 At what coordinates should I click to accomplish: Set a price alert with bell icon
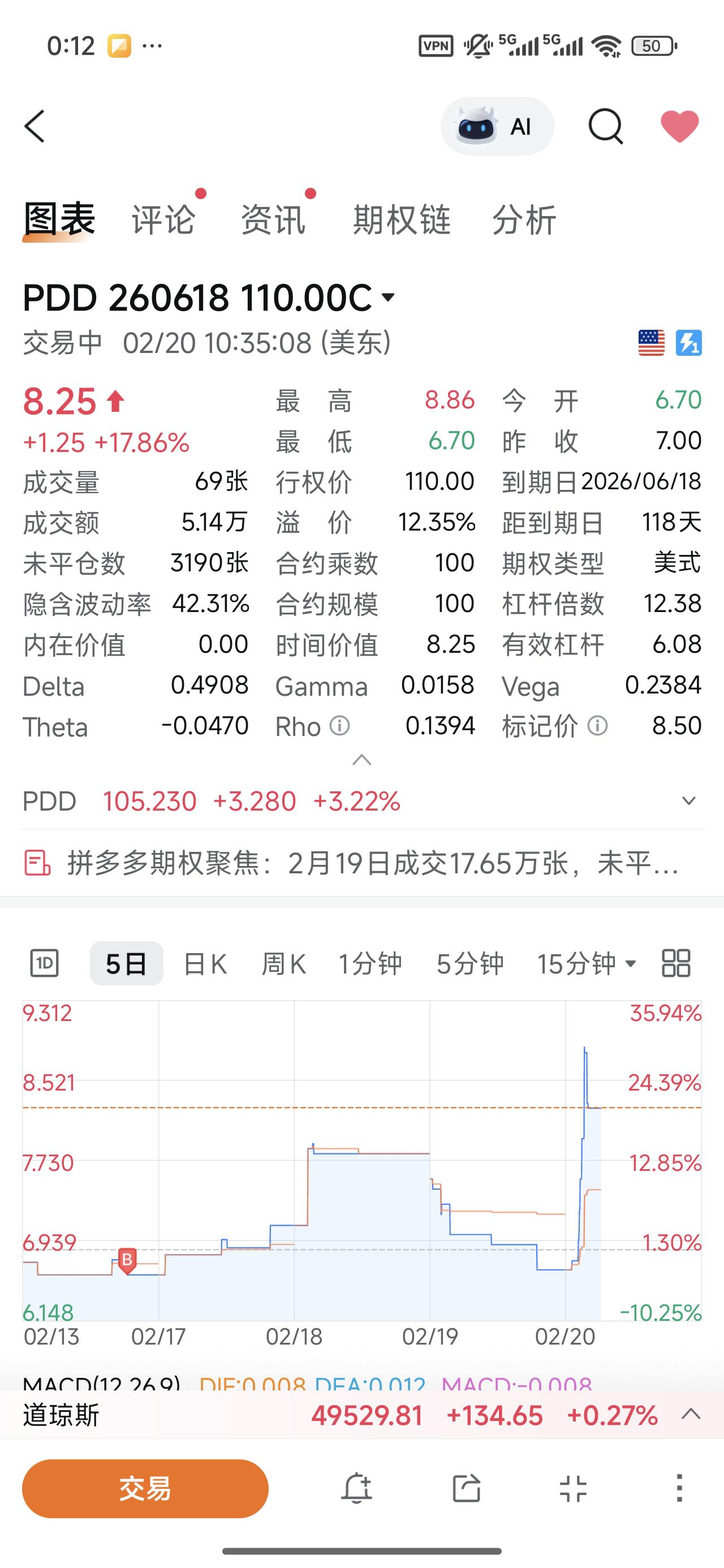click(x=356, y=1488)
